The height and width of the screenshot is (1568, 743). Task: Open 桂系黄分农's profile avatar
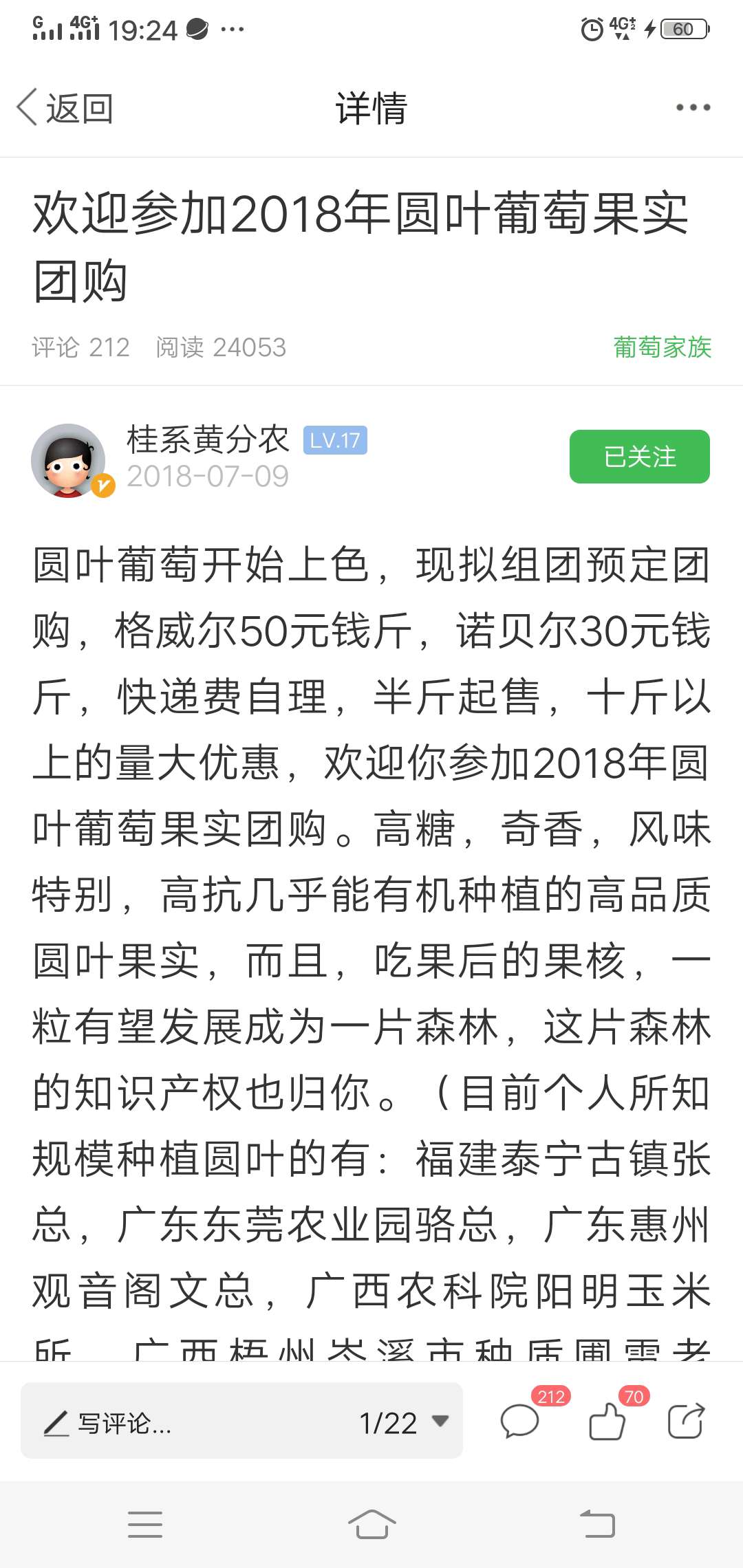(x=69, y=460)
